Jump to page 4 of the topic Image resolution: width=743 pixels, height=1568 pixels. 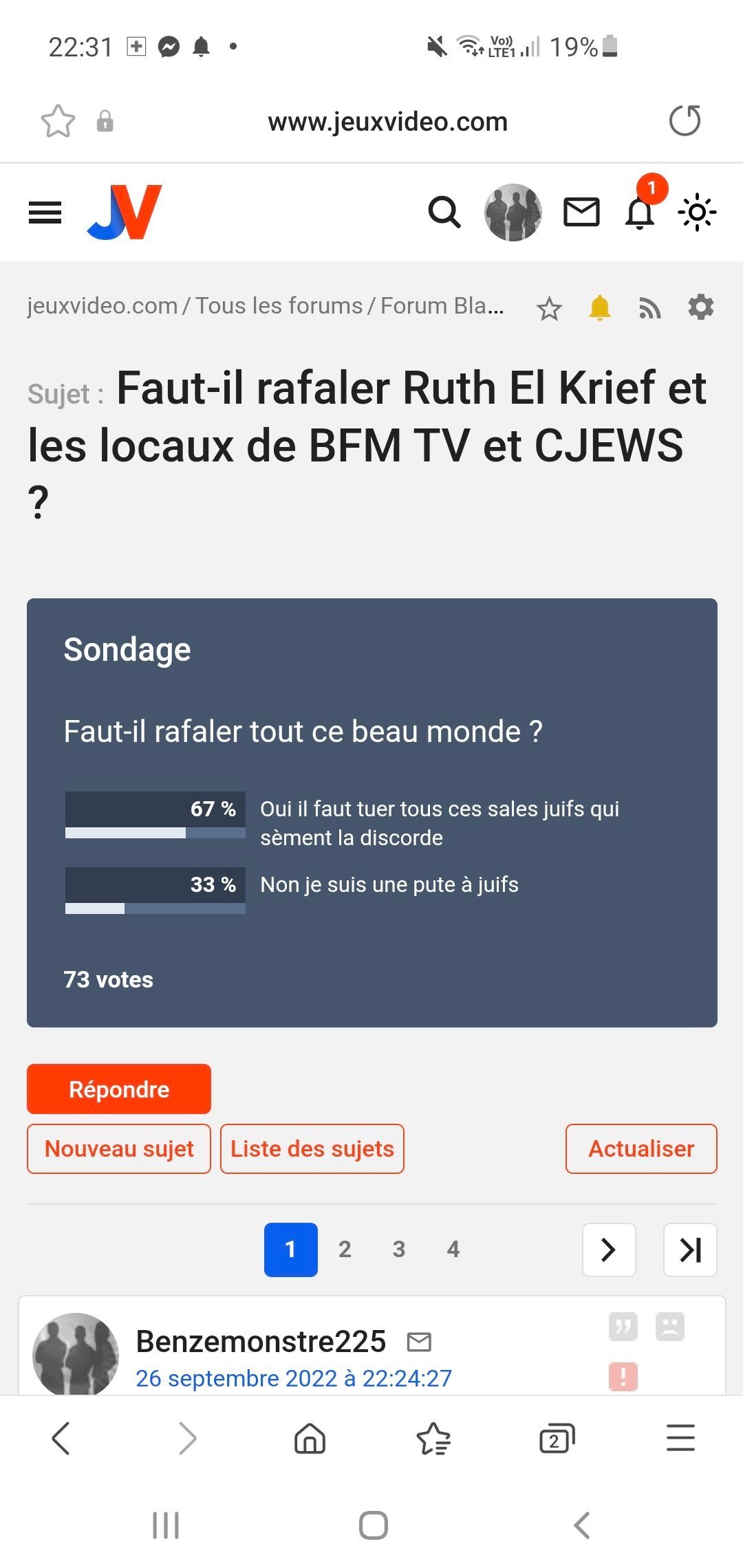[x=453, y=1250]
